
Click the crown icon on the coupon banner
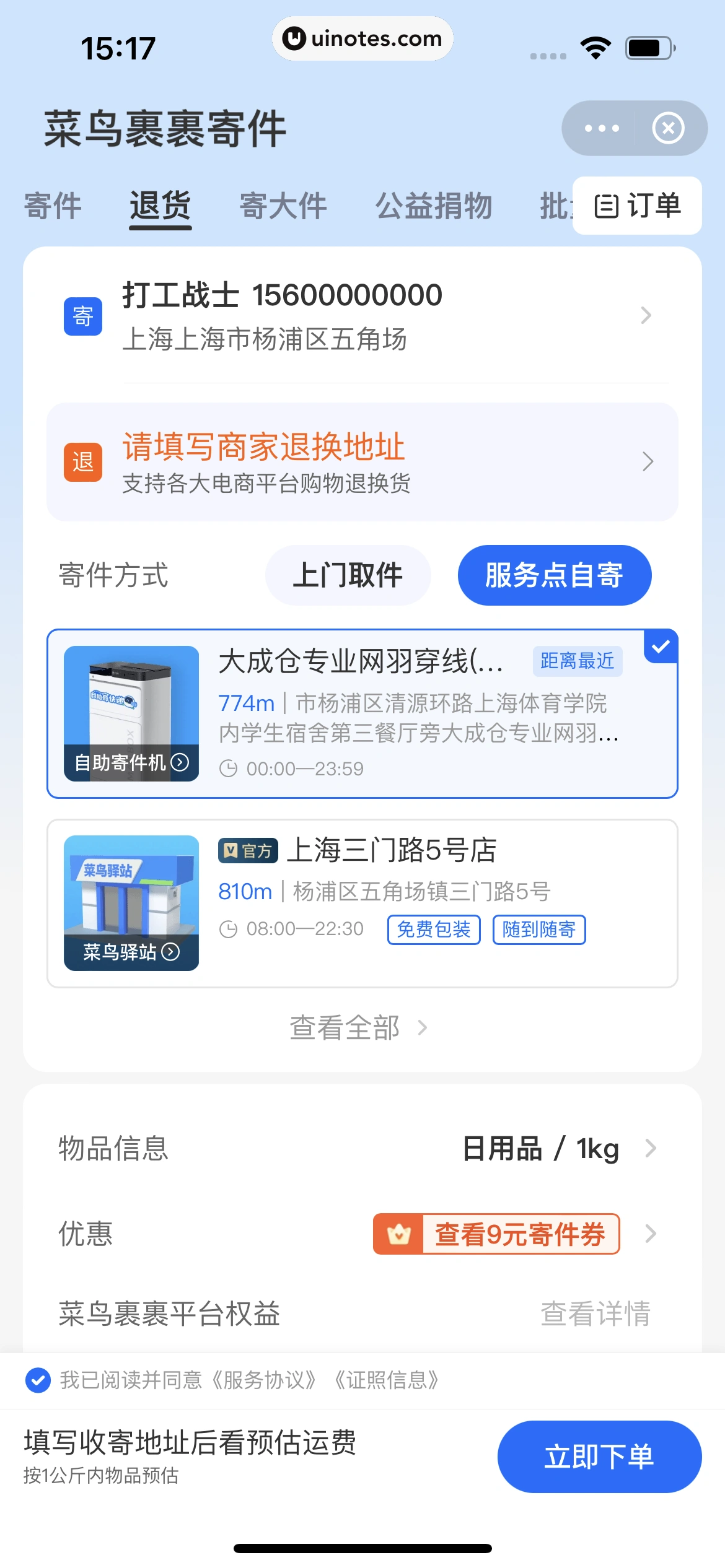400,1234
